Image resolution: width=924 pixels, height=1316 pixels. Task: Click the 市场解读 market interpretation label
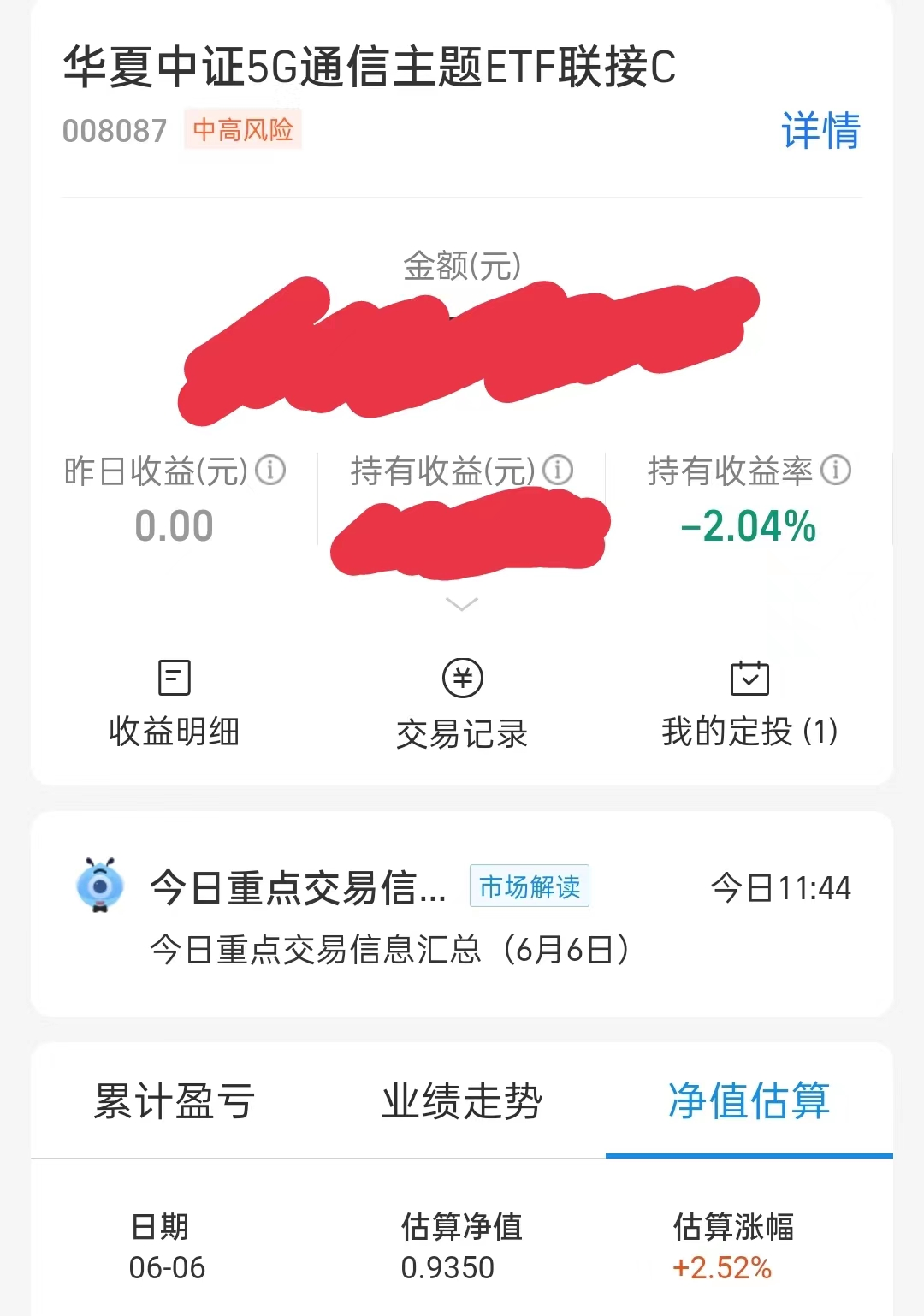[x=530, y=886]
